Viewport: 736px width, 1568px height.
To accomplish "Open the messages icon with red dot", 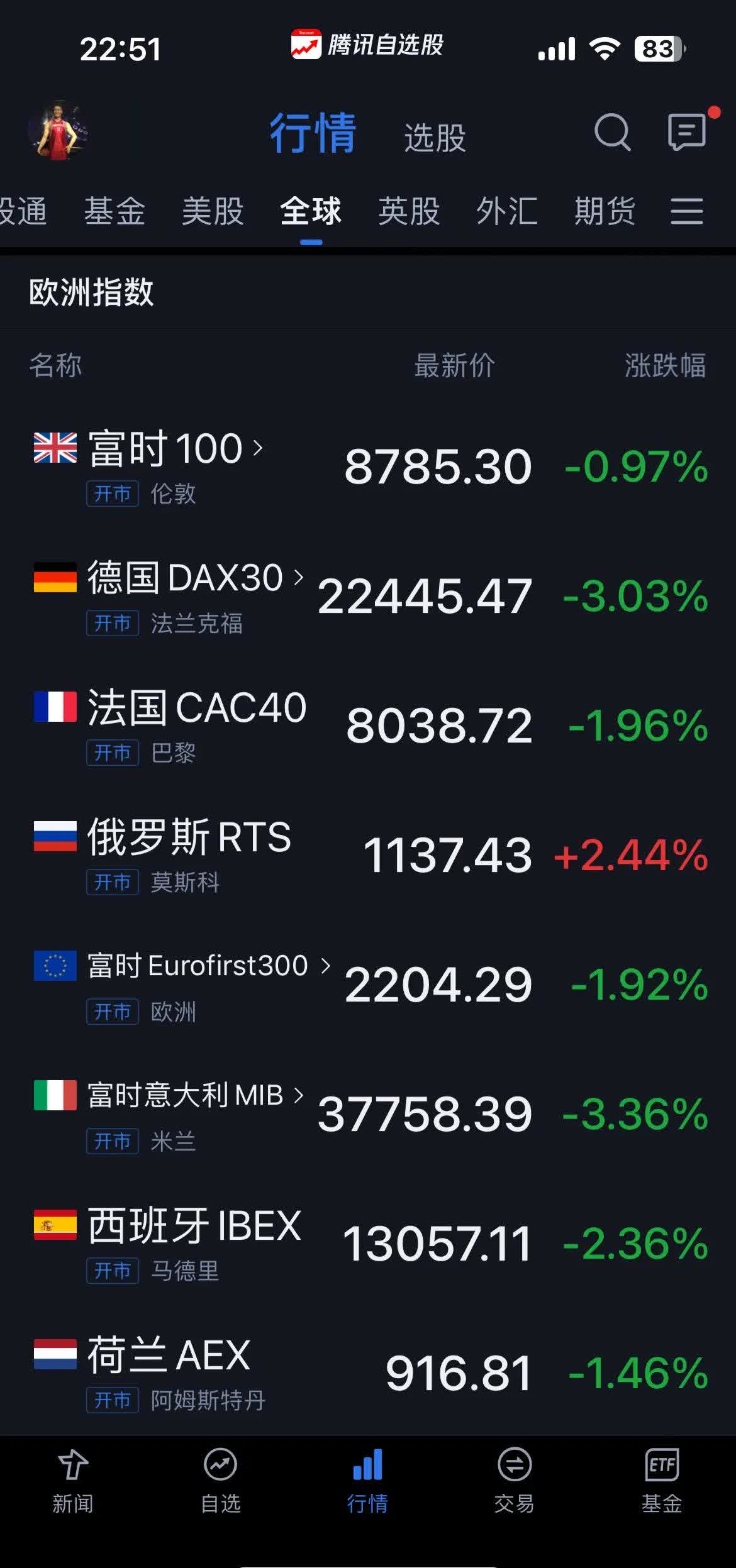I will coord(686,132).
